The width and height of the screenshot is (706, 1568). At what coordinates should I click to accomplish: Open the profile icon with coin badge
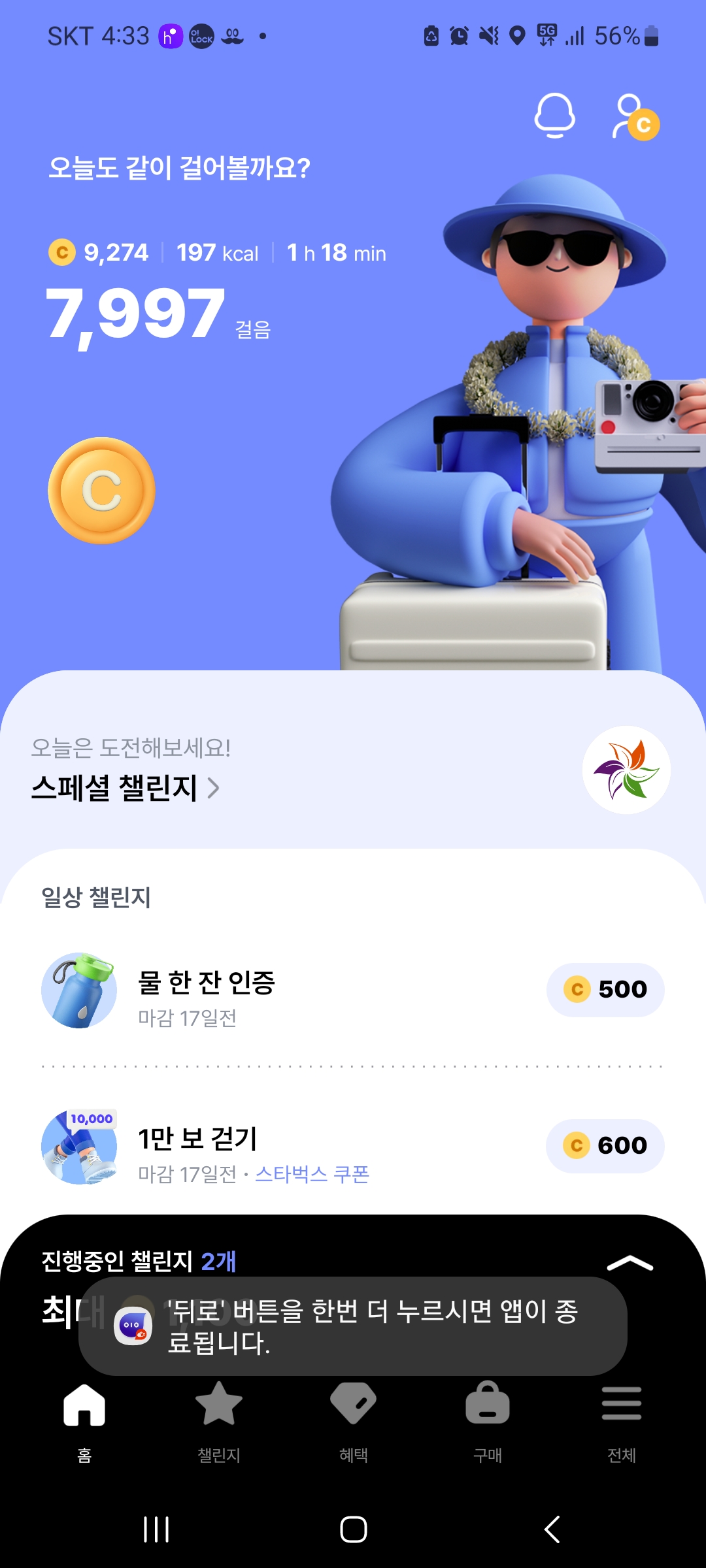click(635, 118)
